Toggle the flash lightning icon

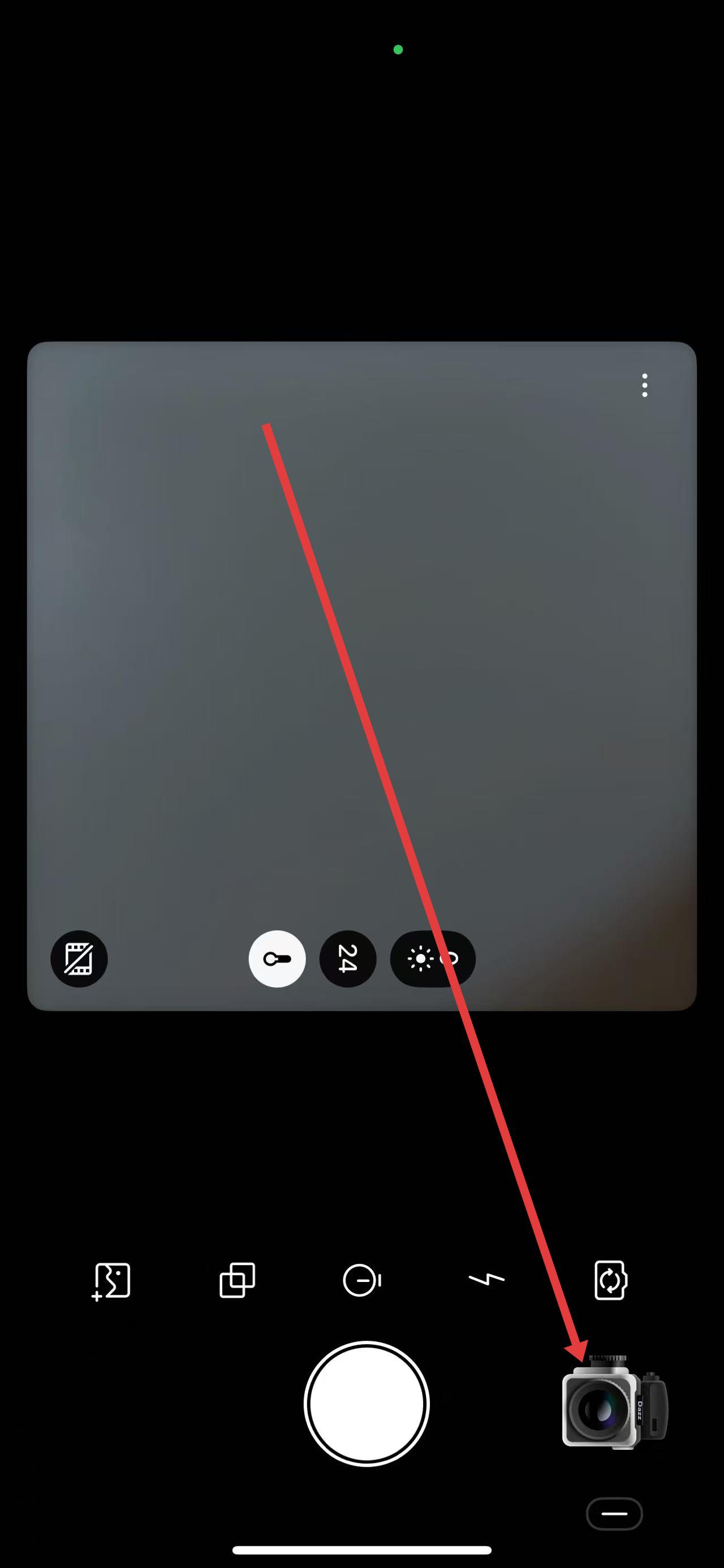coord(486,1280)
